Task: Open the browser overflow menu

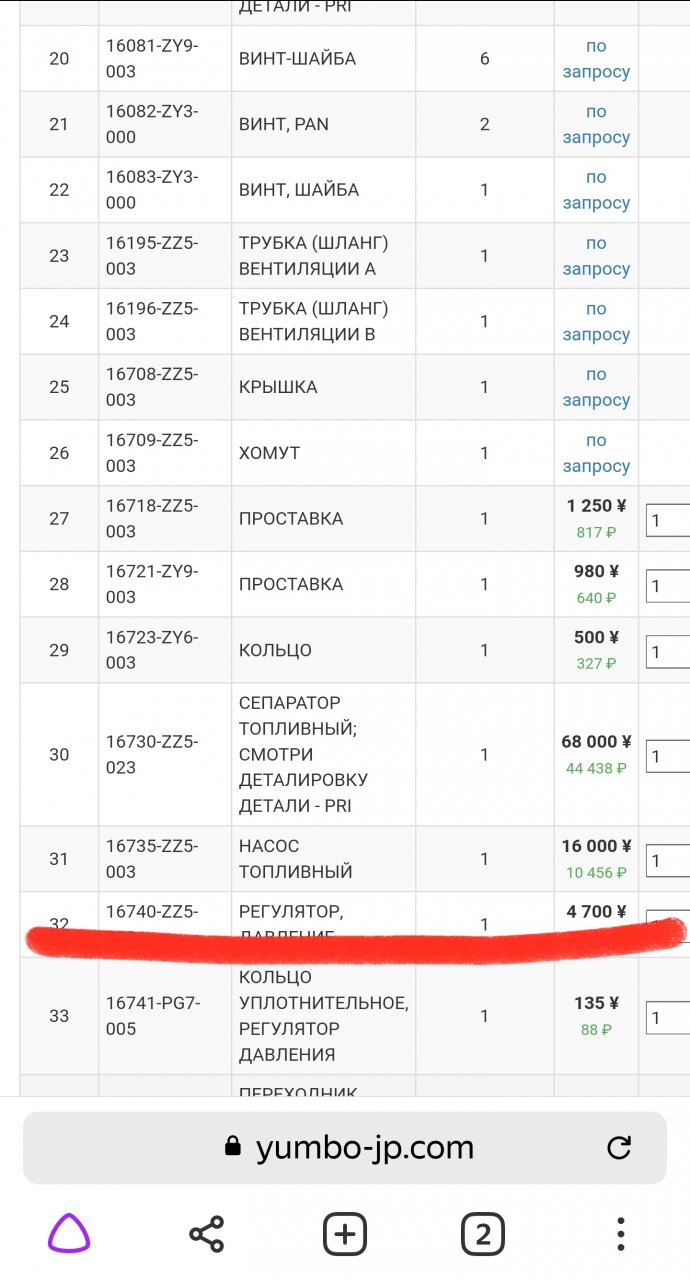Action: pyautogui.click(x=621, y=1234)
